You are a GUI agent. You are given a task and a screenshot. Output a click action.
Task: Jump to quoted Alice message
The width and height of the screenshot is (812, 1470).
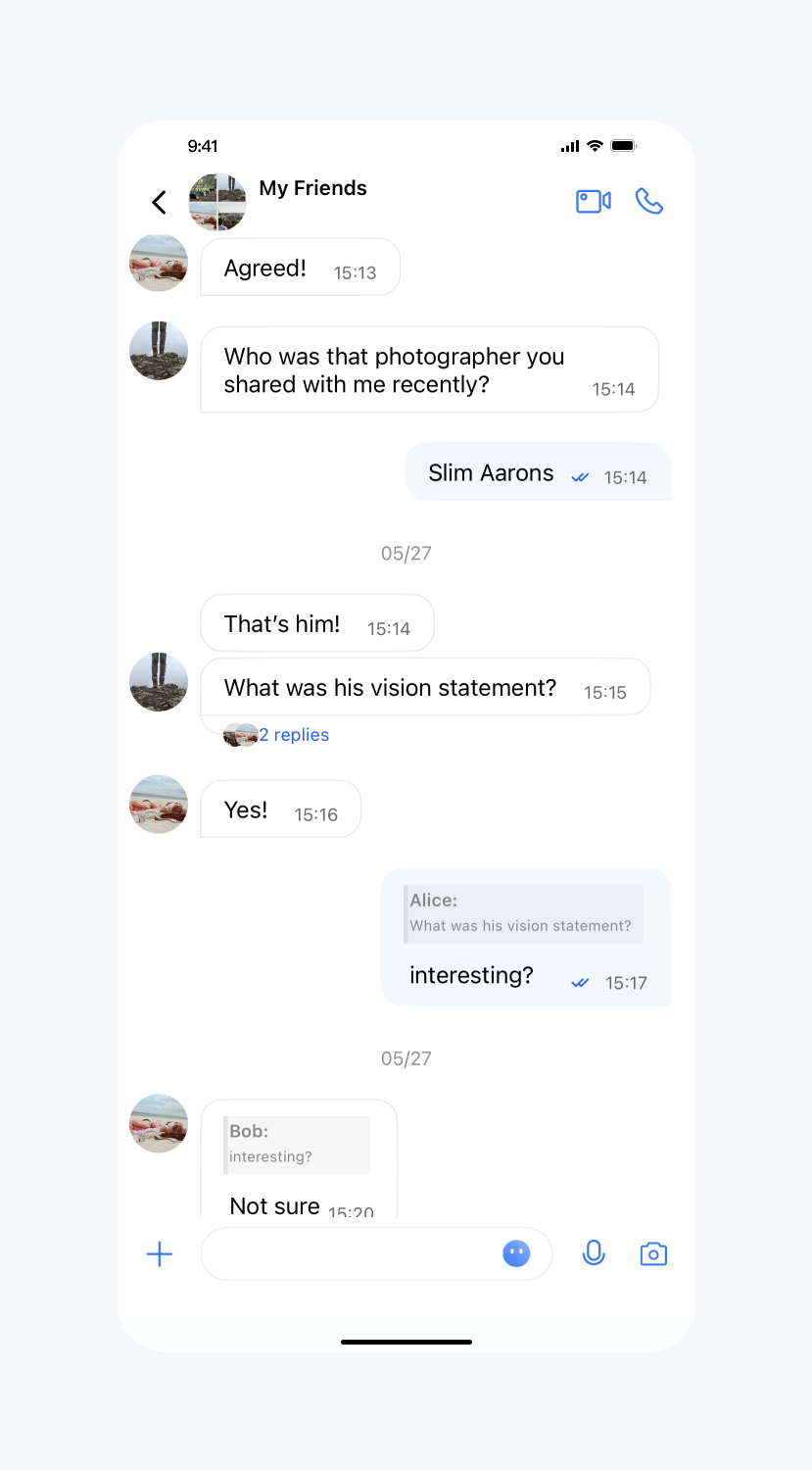tap(524, 914)
